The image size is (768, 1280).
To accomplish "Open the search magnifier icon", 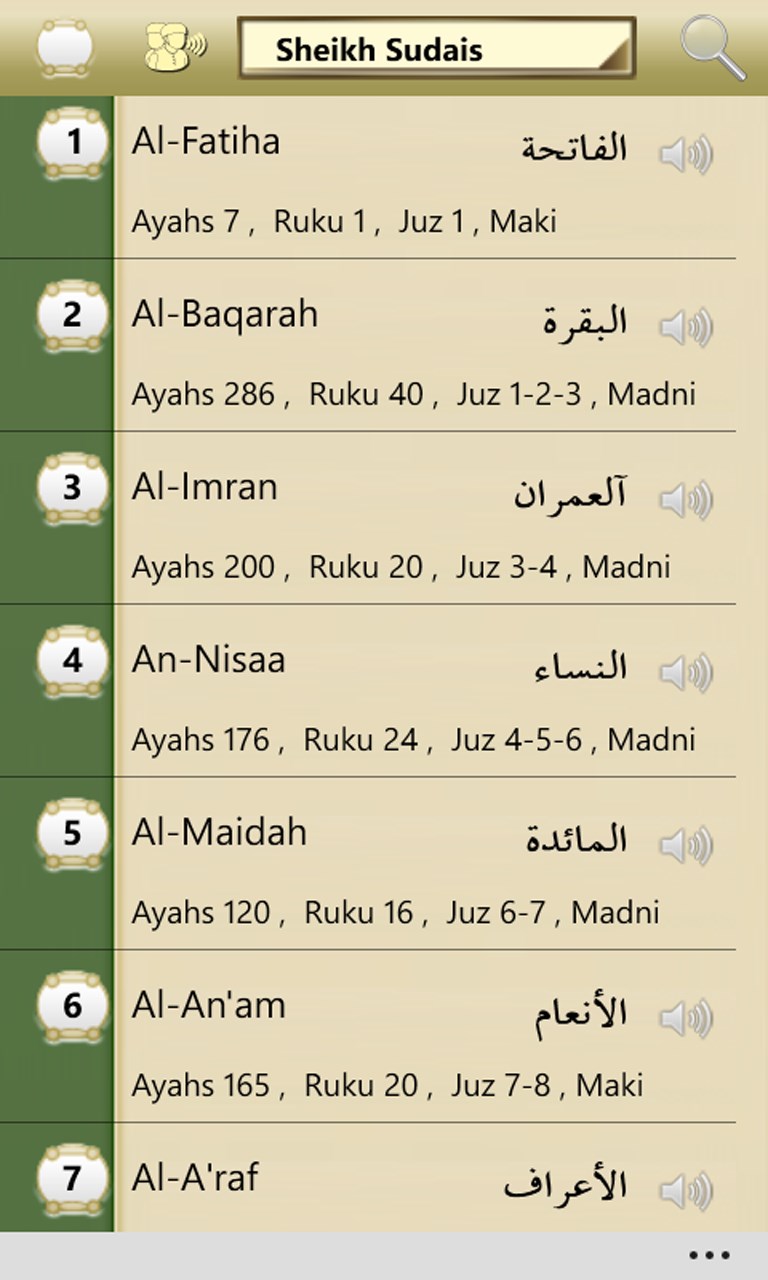I will click(x=712, y=46).
